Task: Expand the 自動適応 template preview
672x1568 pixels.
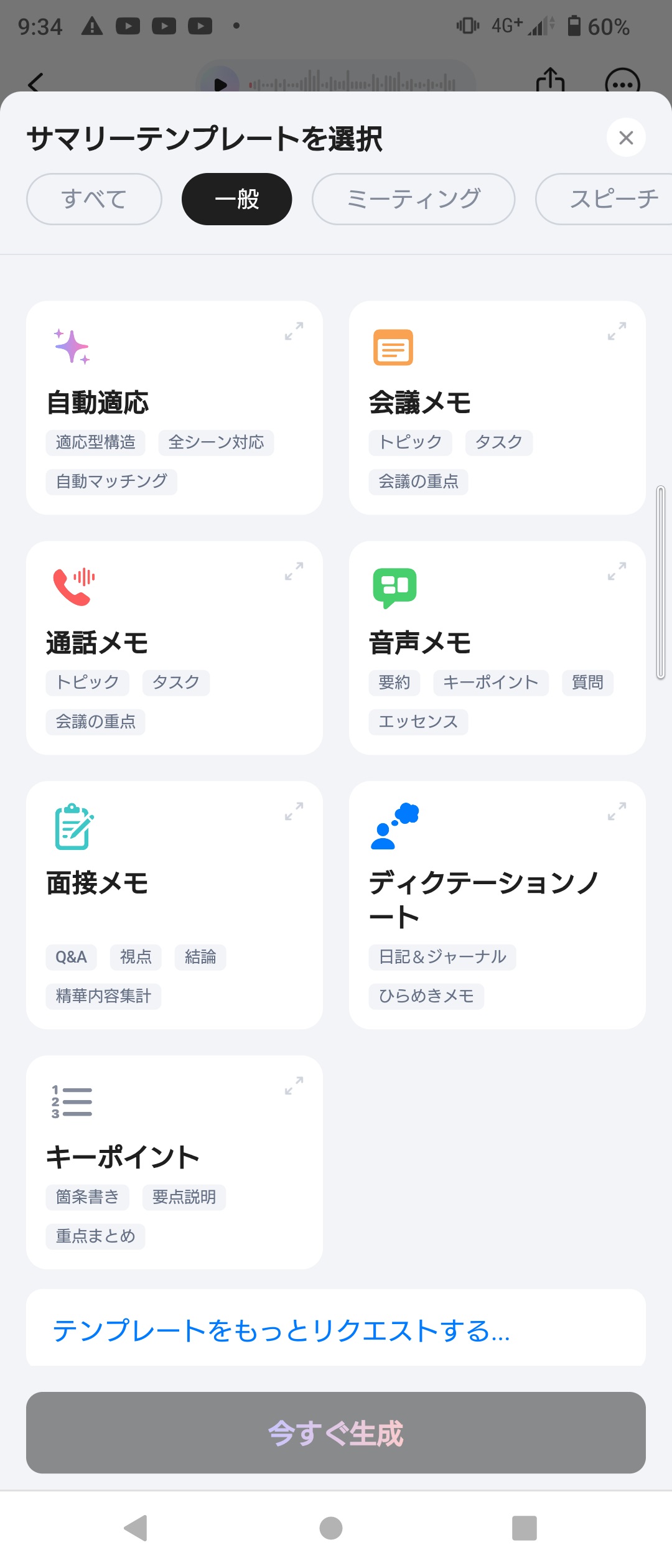Action: pos(294,331)
